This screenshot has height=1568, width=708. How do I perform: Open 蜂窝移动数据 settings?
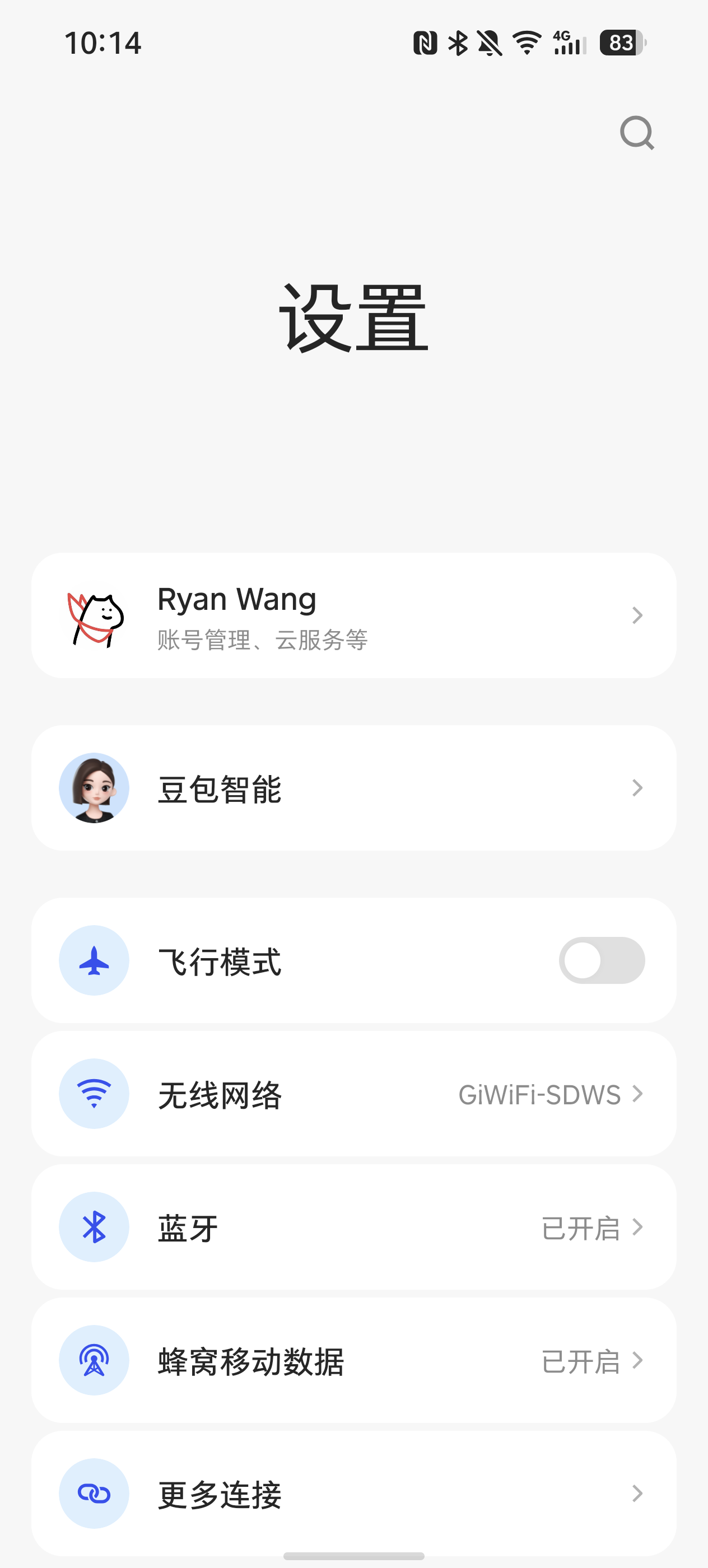point(353,1360)
